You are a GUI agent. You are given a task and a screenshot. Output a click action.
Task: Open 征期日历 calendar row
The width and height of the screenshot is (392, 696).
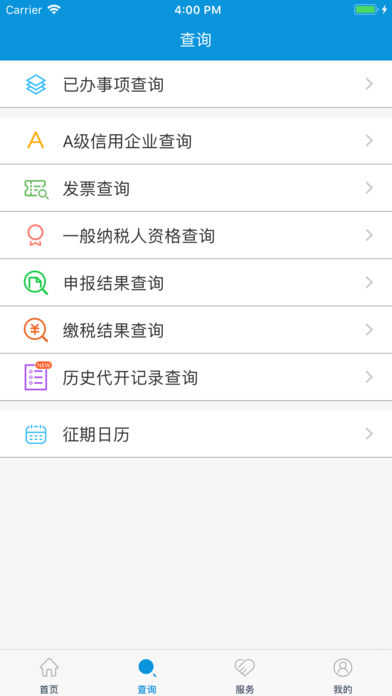(196, 434)
